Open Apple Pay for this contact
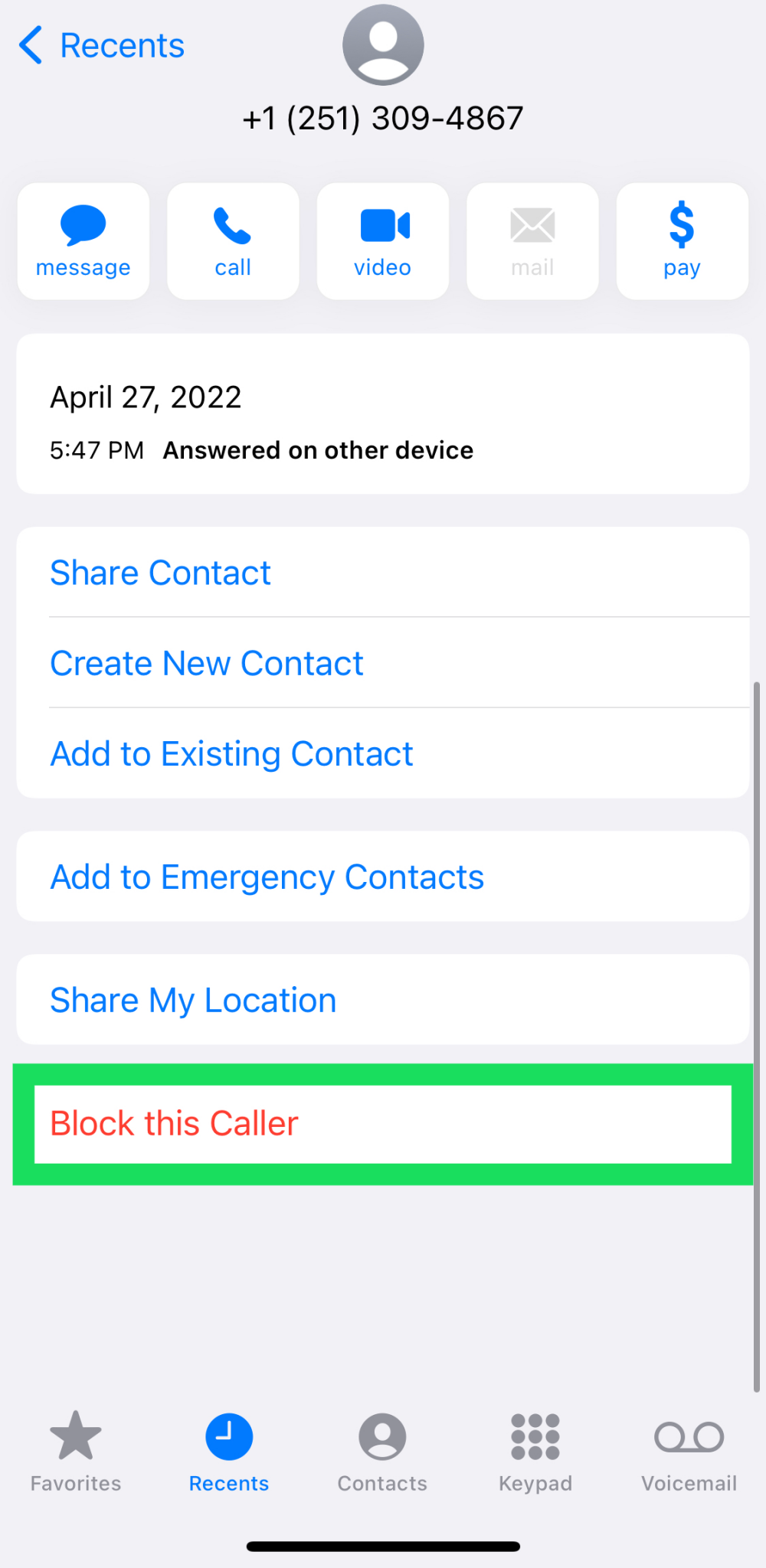Image resolution: width=766 pixels, height=1568 pixels. point(680,240)
